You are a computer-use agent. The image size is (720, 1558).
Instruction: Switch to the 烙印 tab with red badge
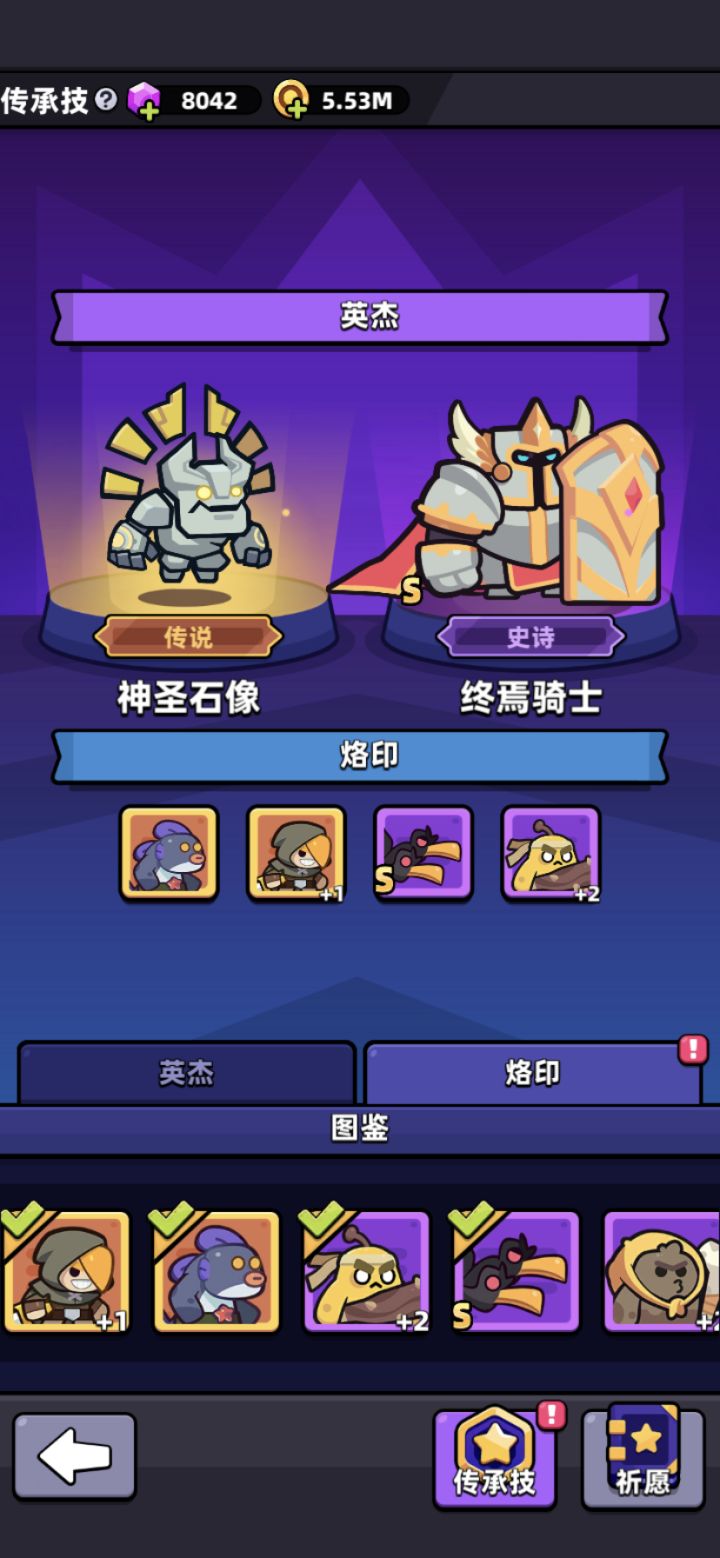[533, 1071]
